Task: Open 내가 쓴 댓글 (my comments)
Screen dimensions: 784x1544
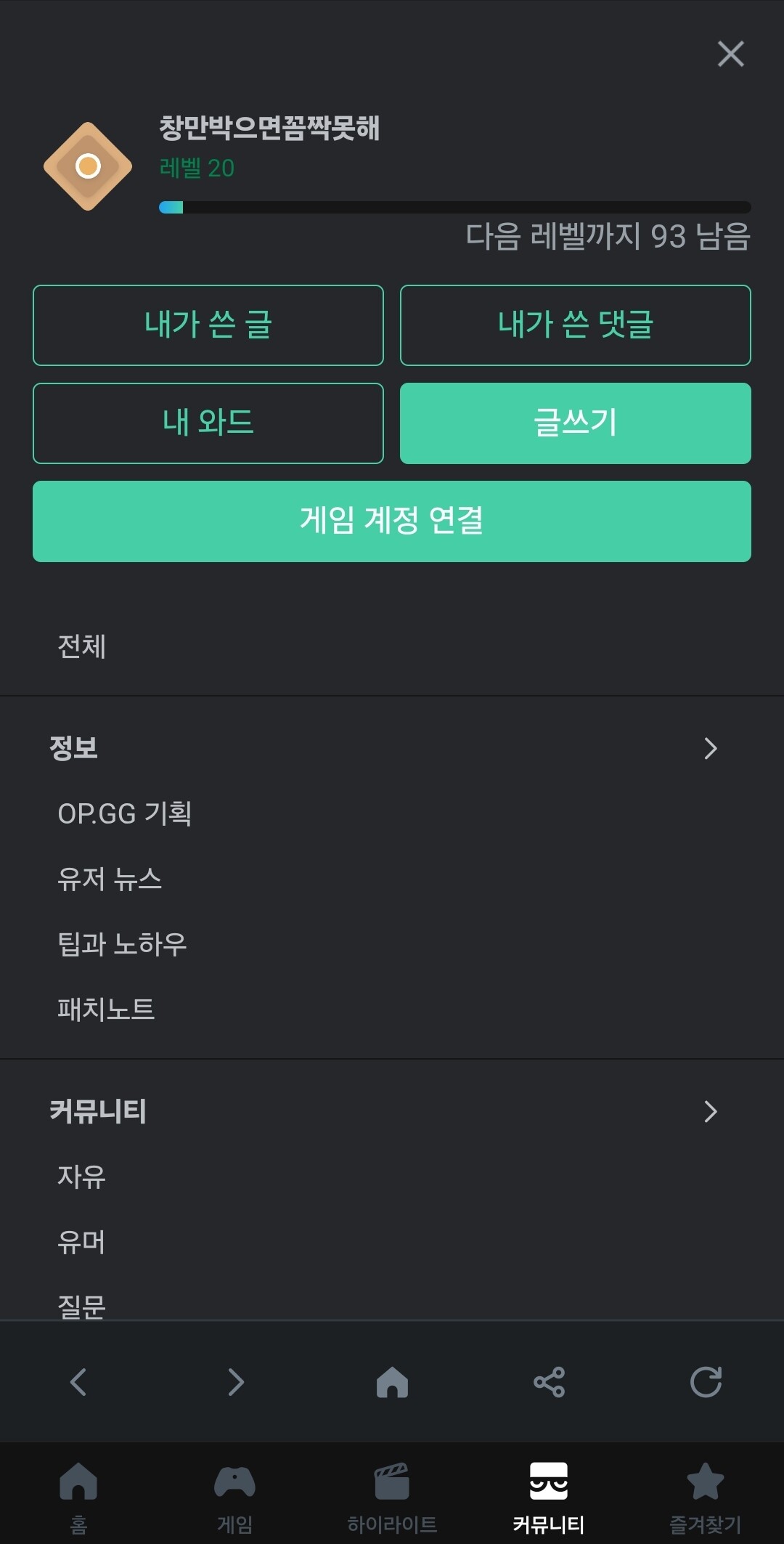Action: coord(575,325)
